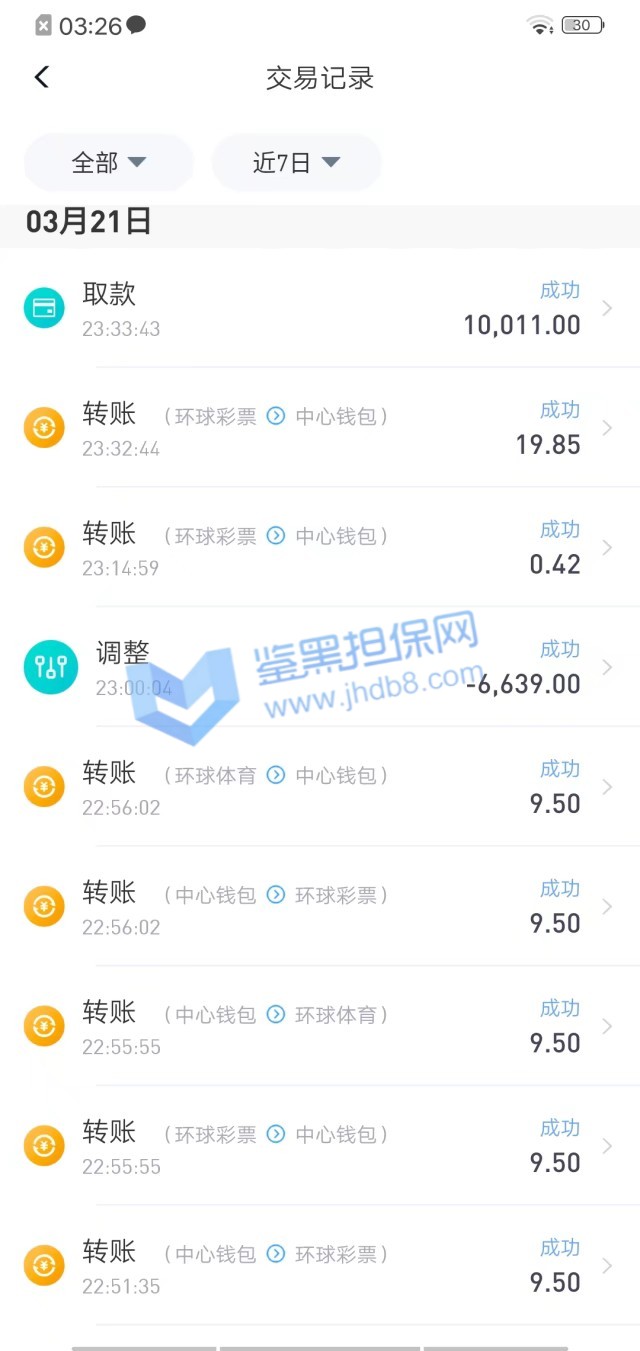The height and width of the screenshot is (1351, 640).
Task: Go back from transaction records
Action: point(41,77)
